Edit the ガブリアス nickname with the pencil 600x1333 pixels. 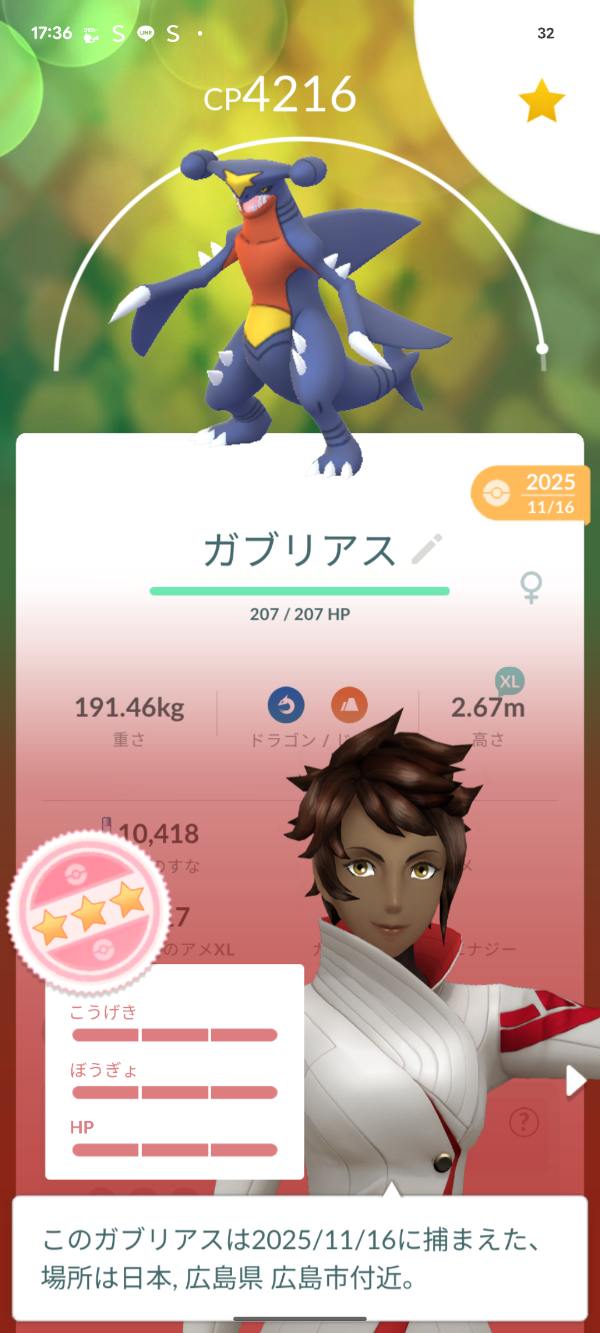pyautogui.click(x=427, y=549)
